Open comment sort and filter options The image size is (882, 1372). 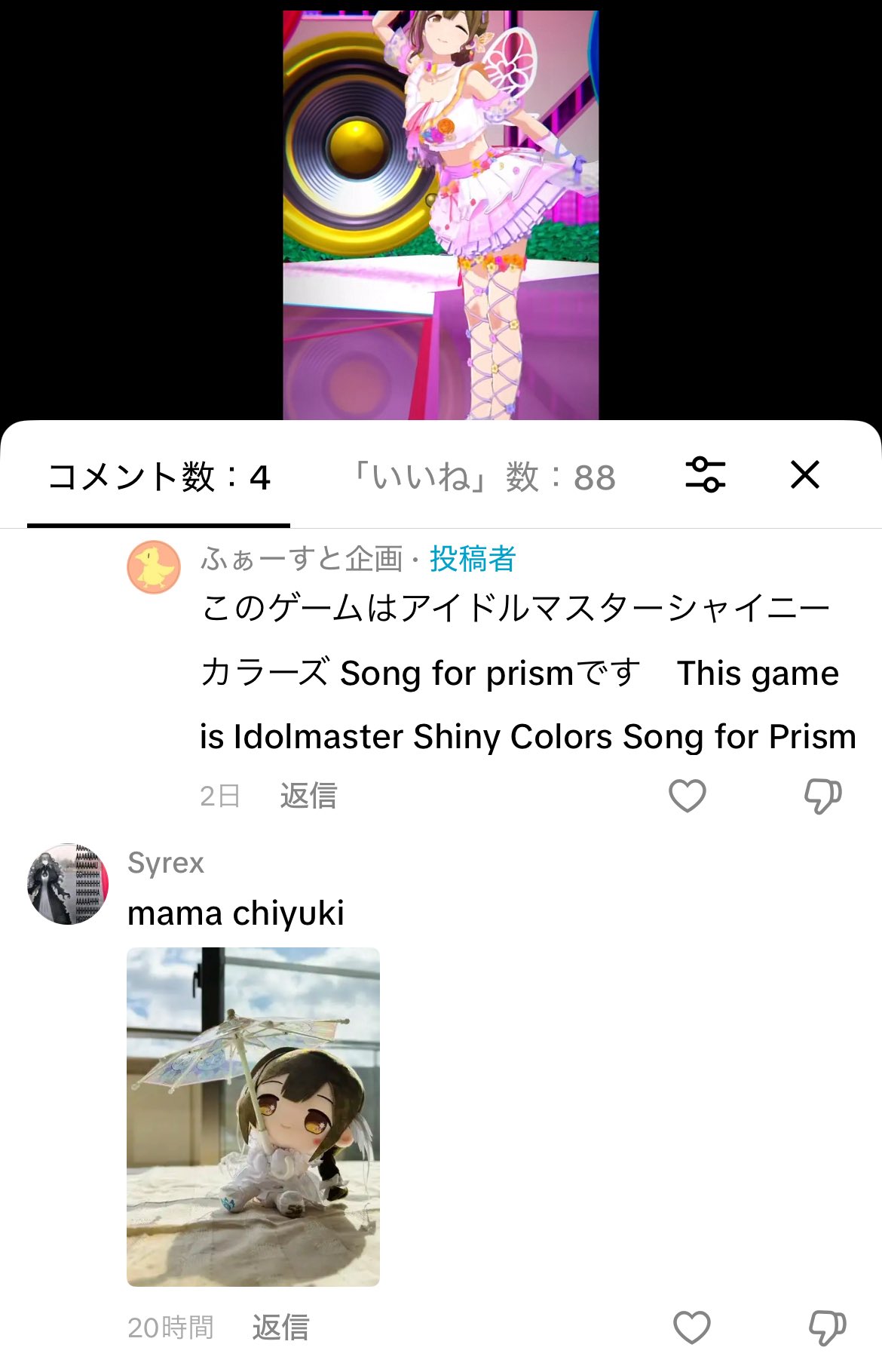[705, 475]
